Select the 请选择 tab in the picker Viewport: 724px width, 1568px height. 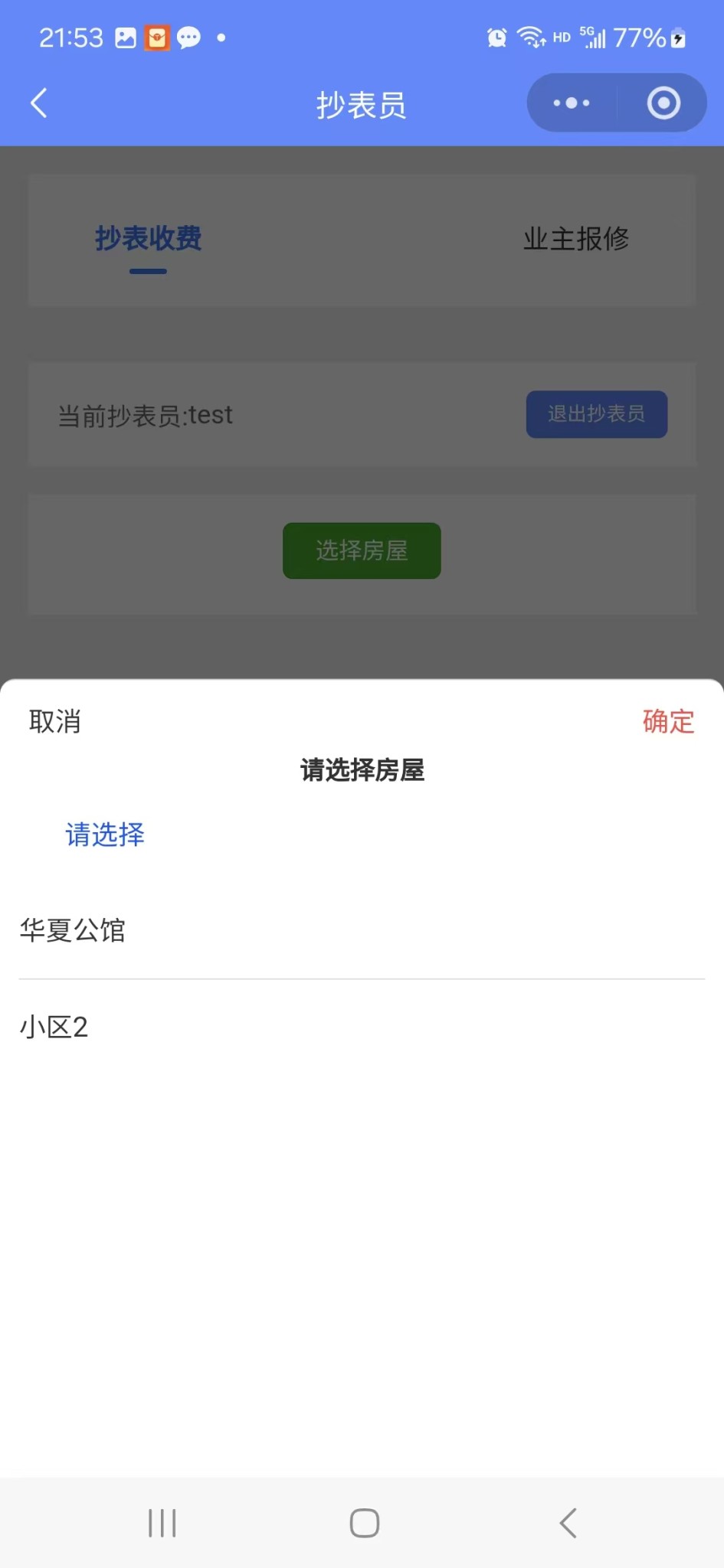[105, 835]
